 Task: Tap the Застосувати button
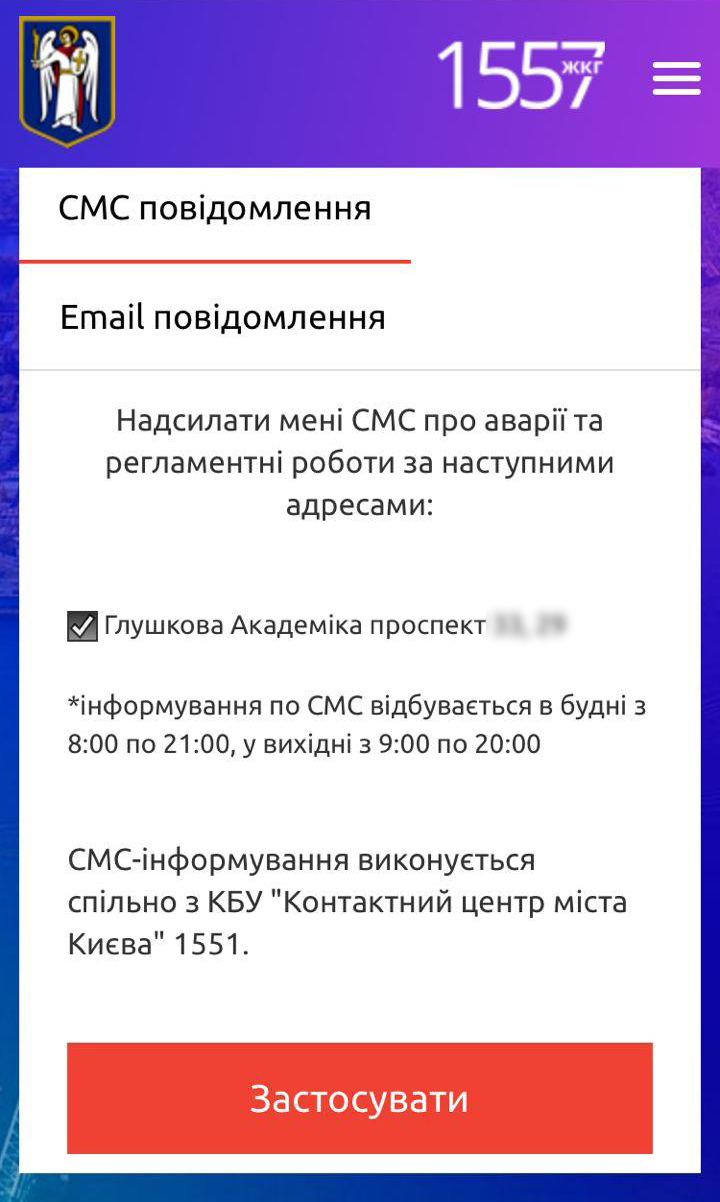pos(359,1098)
